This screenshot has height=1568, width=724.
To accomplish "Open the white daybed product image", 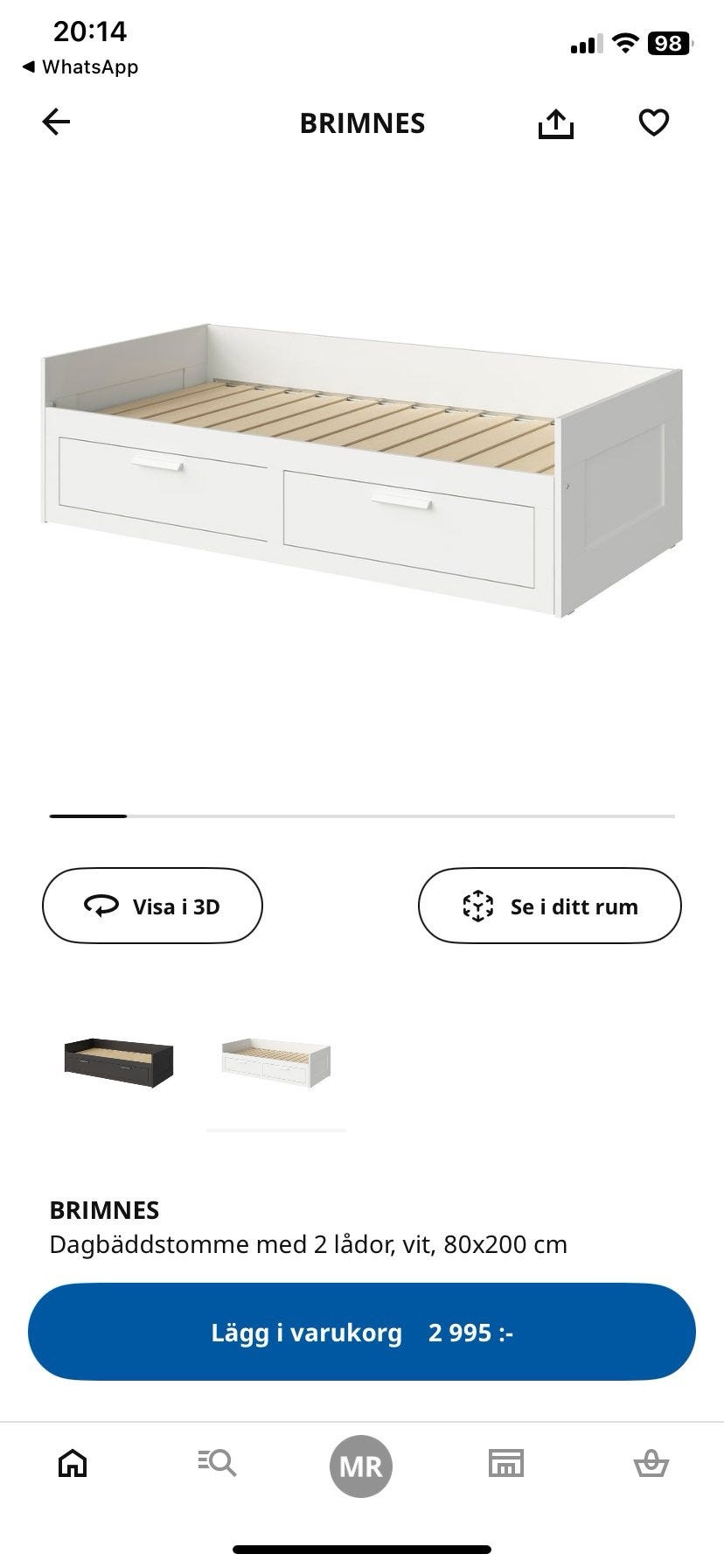I will (362, 472).
